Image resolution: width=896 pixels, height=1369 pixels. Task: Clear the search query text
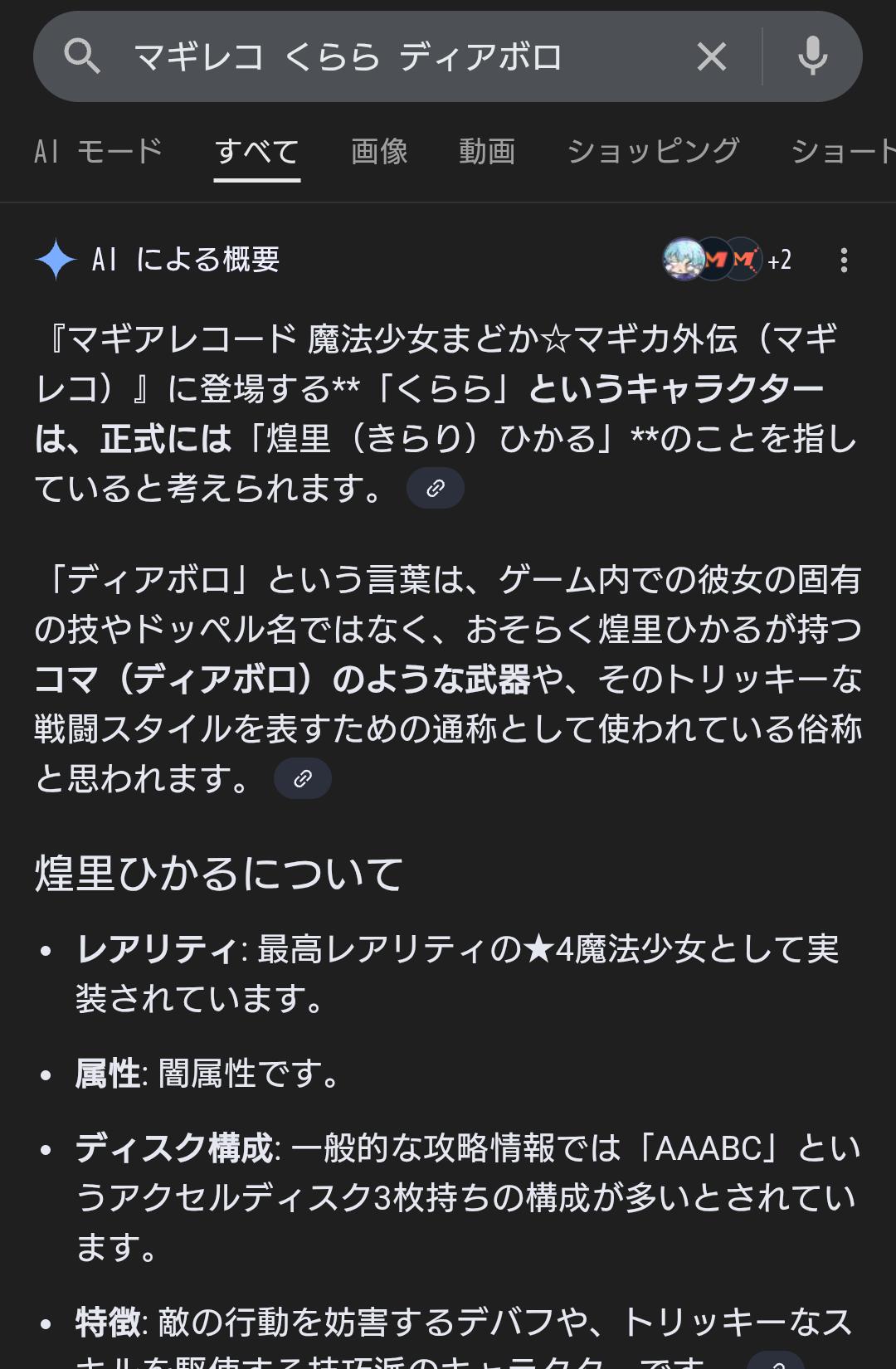coord(711,57)
